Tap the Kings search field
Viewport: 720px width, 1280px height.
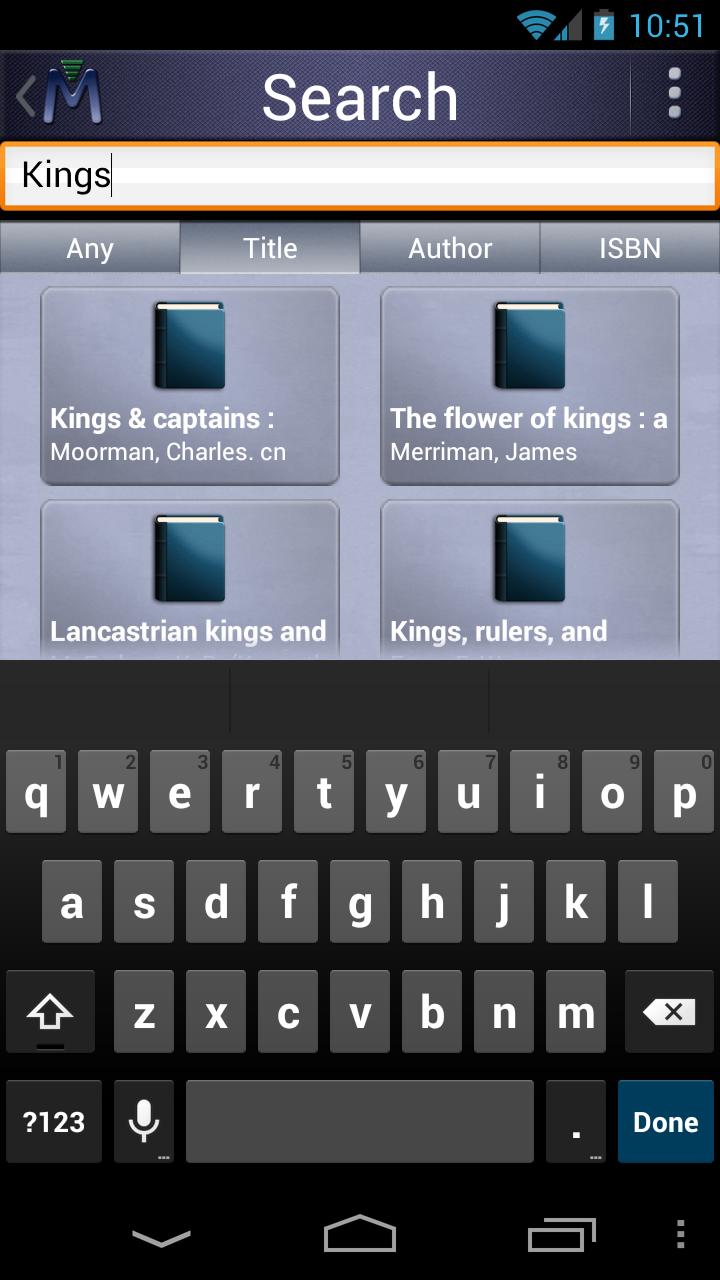[x=360, y=175]
